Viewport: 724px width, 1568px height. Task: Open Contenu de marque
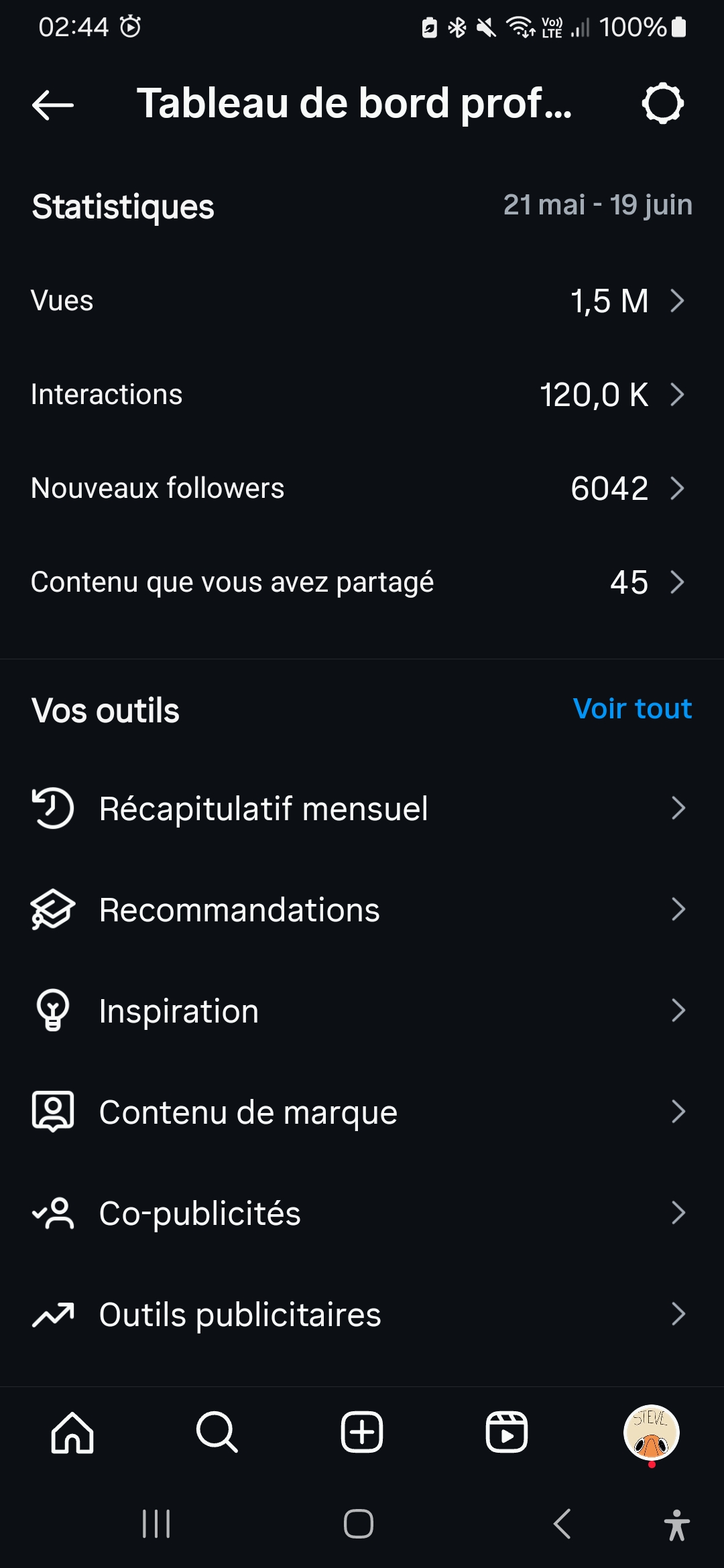pos(362,1112)
